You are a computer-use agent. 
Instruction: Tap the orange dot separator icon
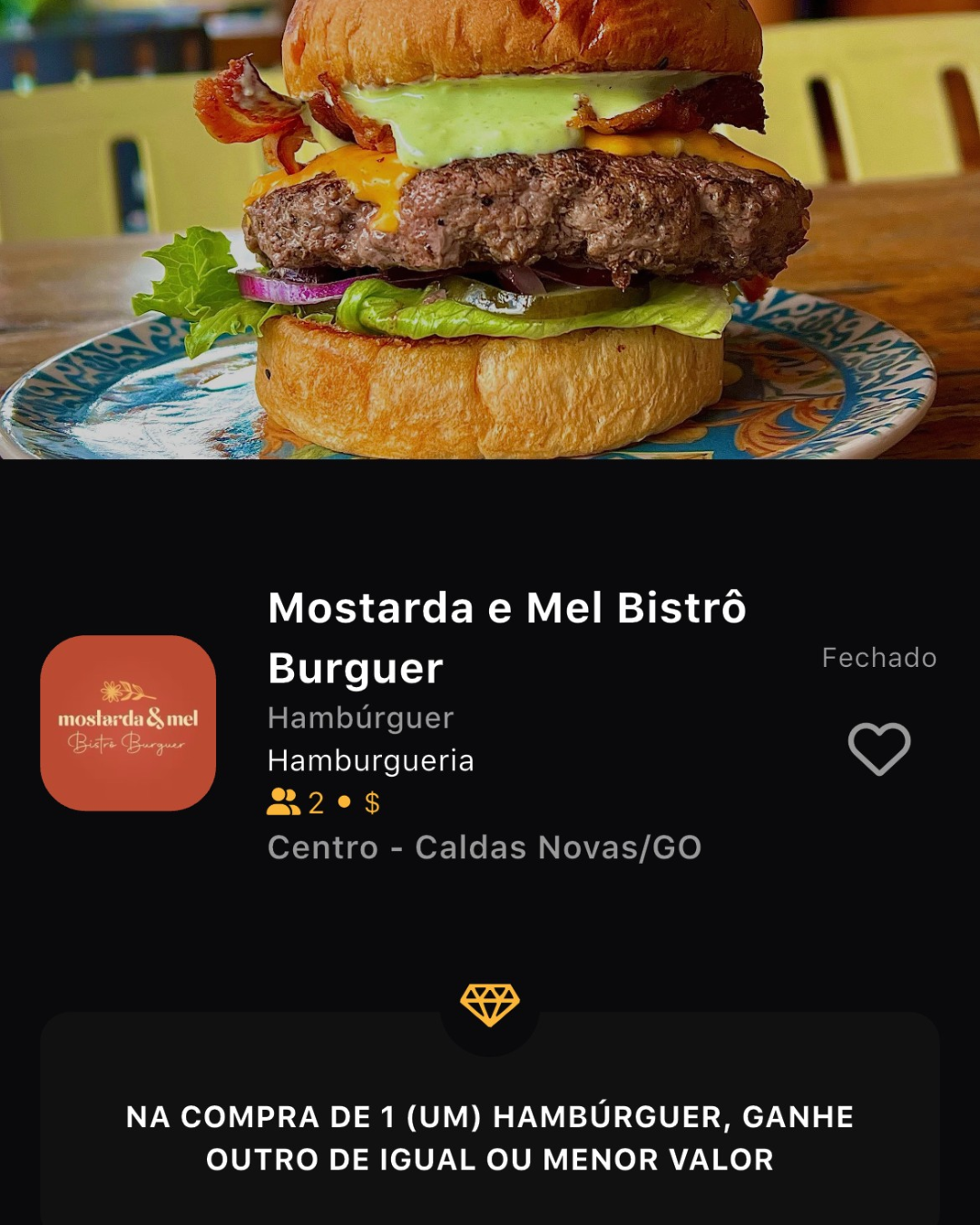pos(342,802)
